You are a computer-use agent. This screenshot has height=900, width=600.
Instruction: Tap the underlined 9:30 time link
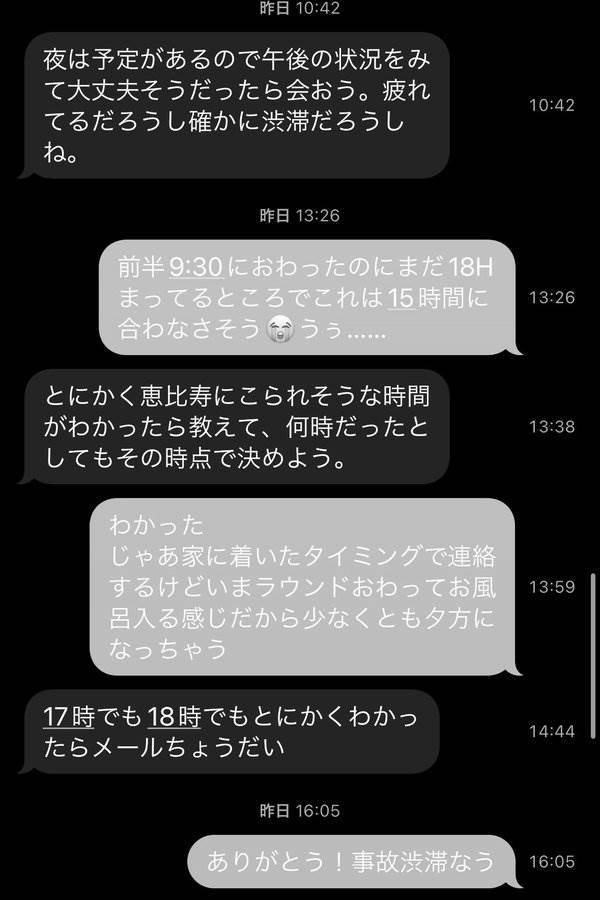point(198,268)
